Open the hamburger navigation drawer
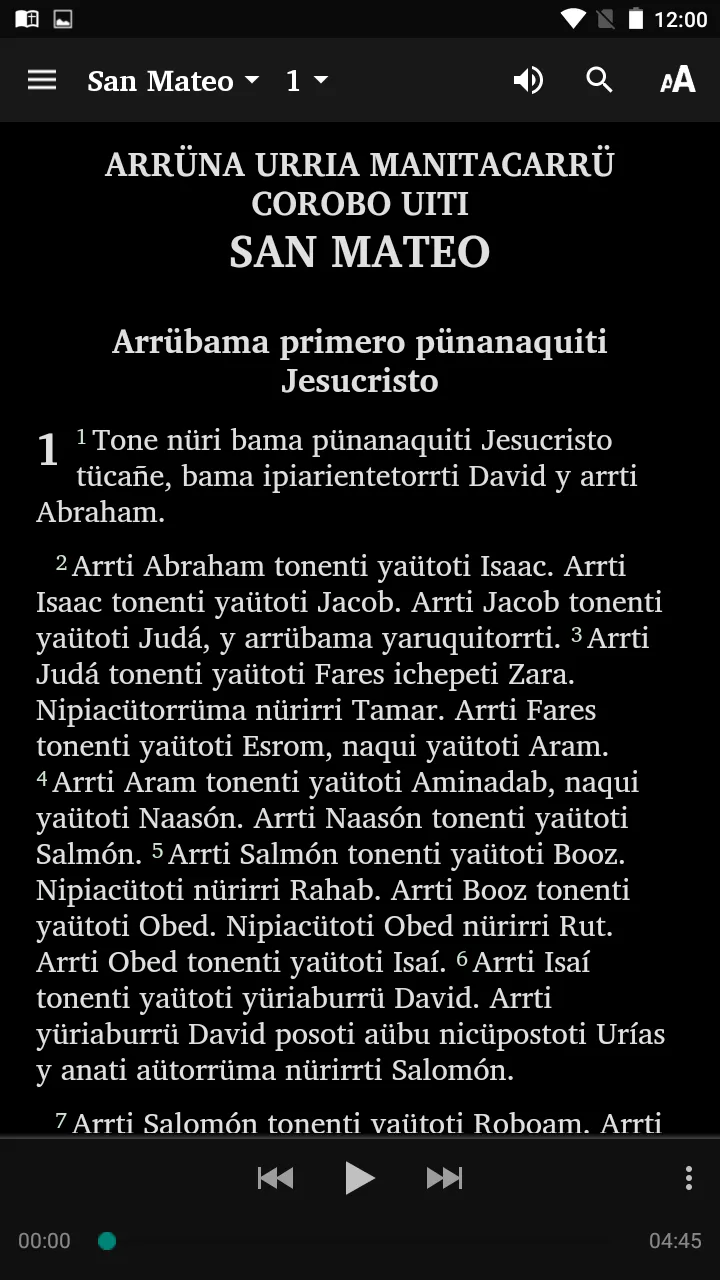 [42, 80]
